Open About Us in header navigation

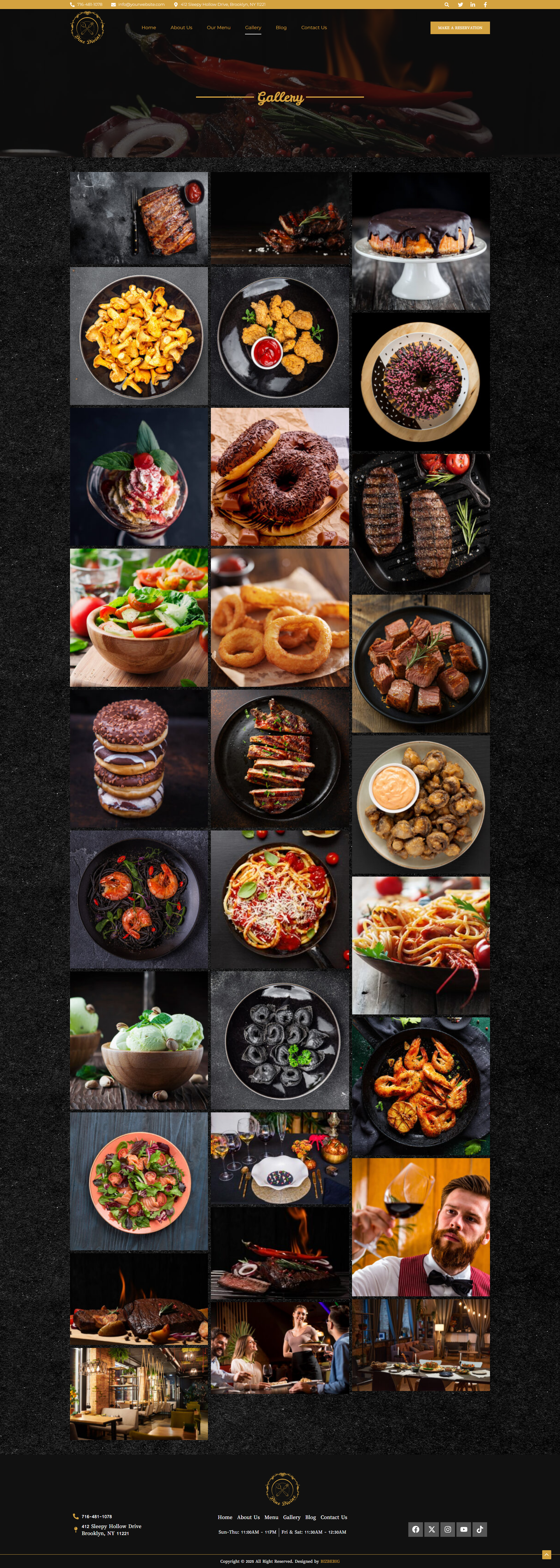(x=181, y=27)
